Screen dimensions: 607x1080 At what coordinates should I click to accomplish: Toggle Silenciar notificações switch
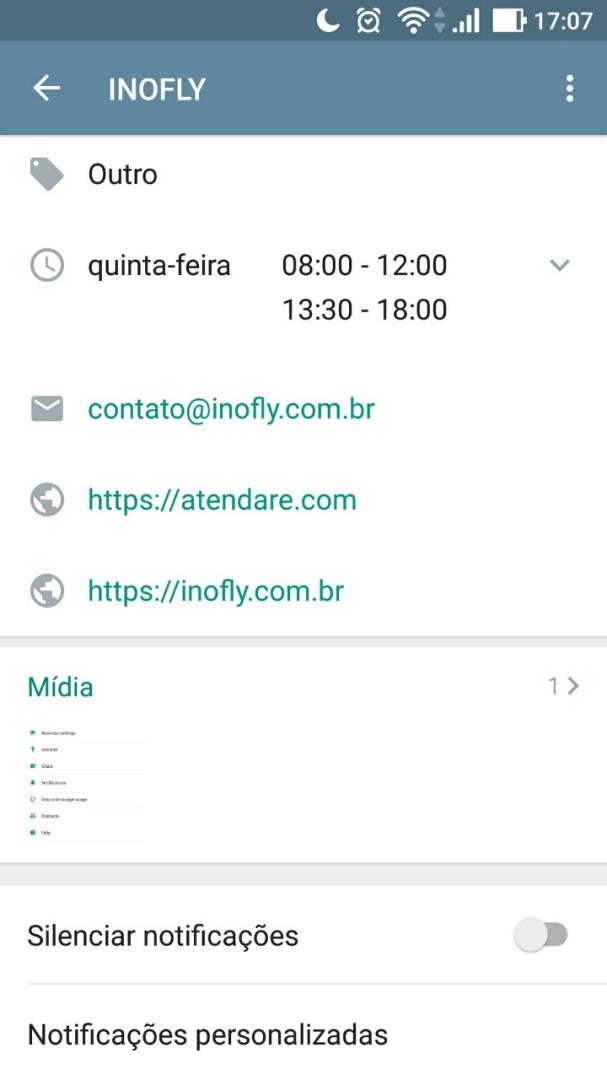[541, 935]
